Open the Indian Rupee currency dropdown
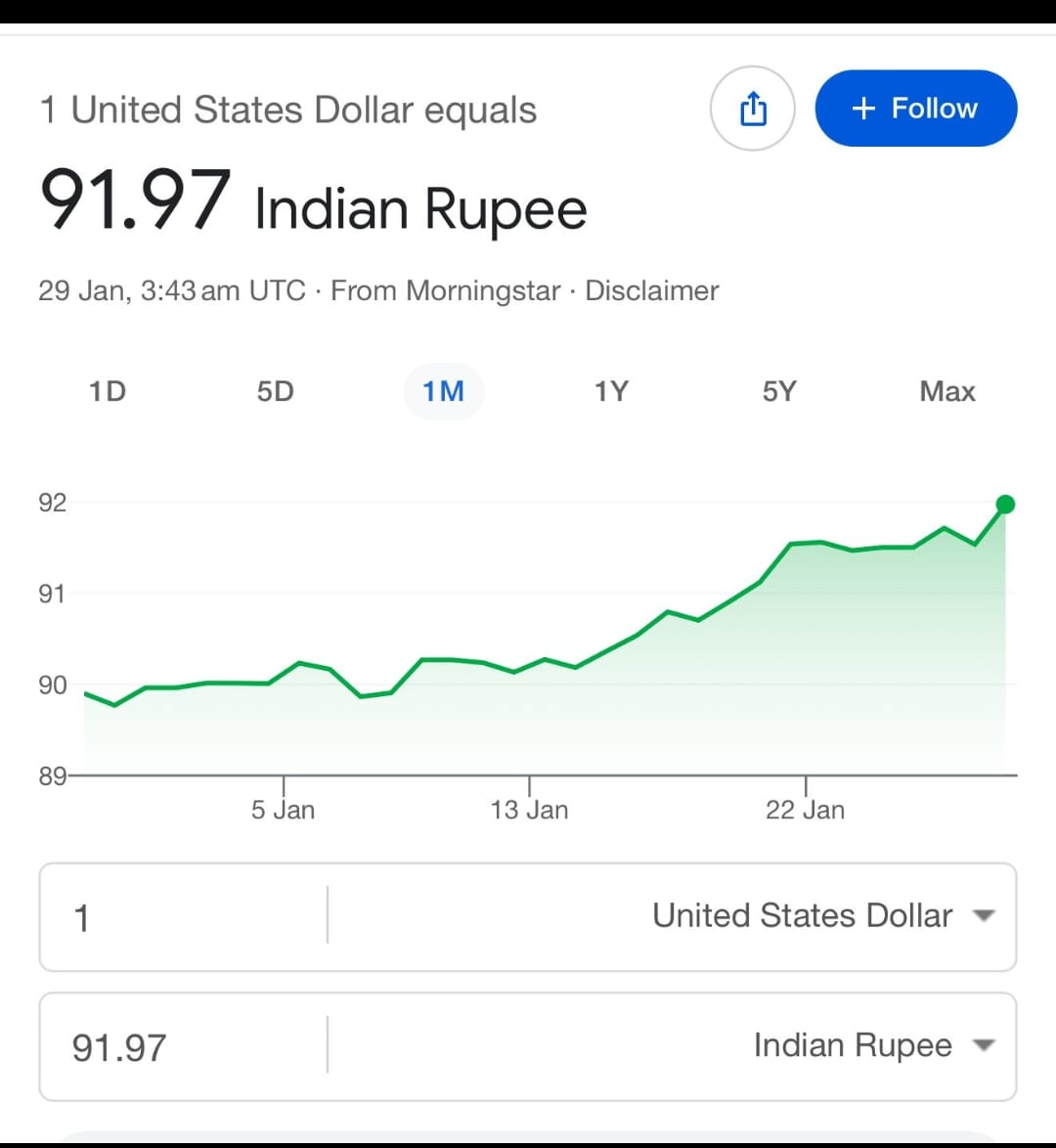Screen dimensions: 1056x1148 click(872, 1045)
